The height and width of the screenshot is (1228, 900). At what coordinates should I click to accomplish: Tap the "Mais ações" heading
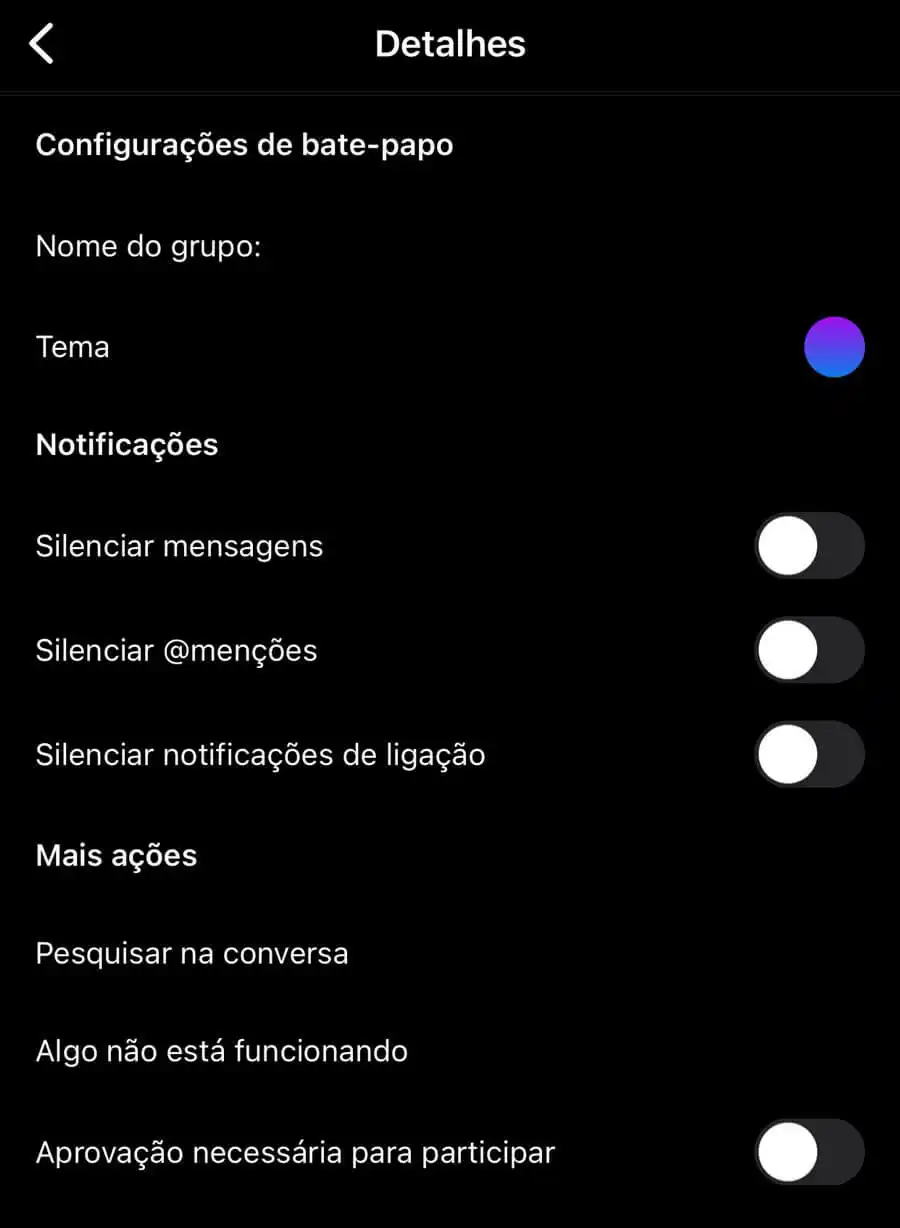point(116,855)
